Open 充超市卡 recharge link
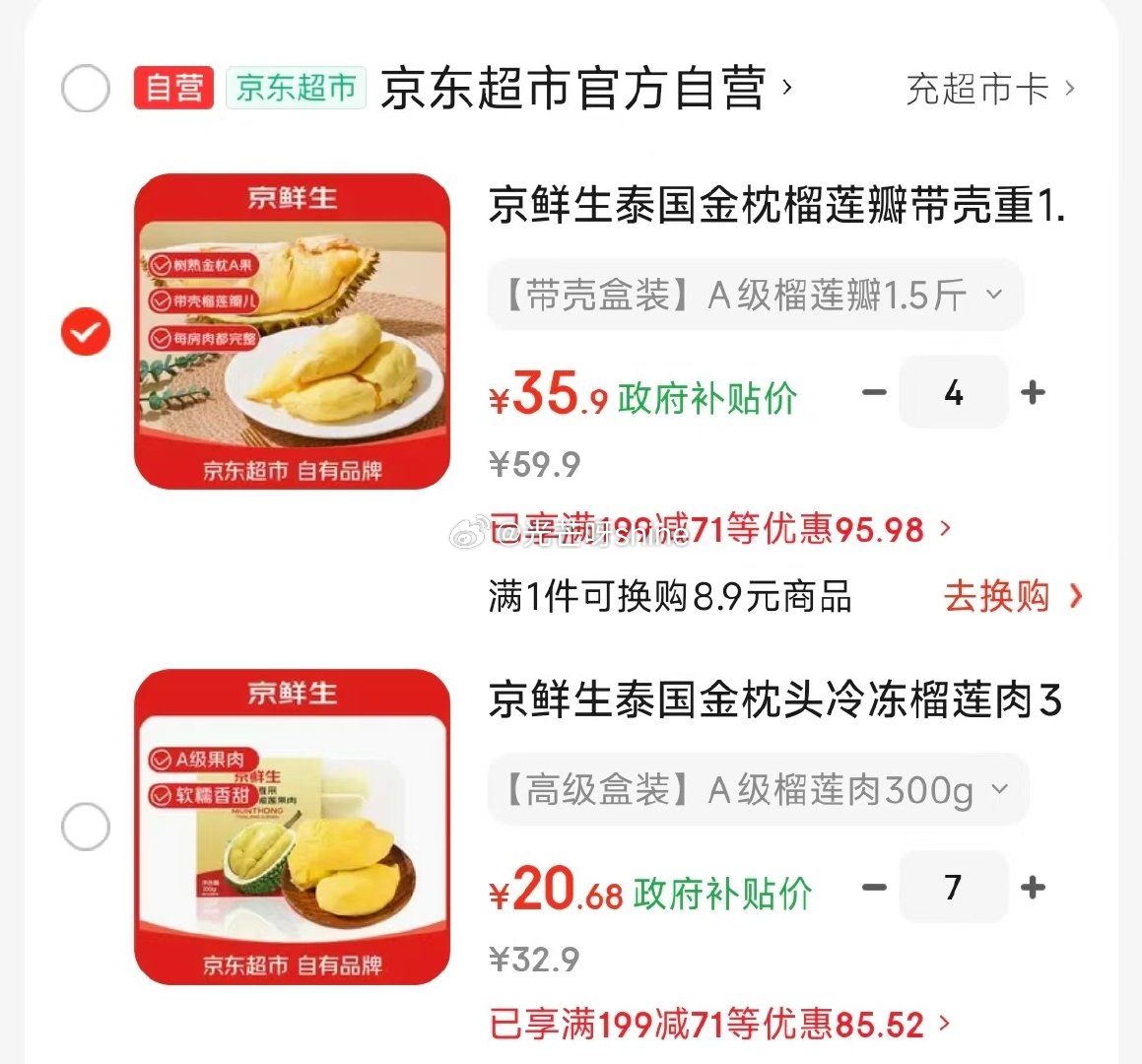 pyautogui.click(x=988, y=90)
